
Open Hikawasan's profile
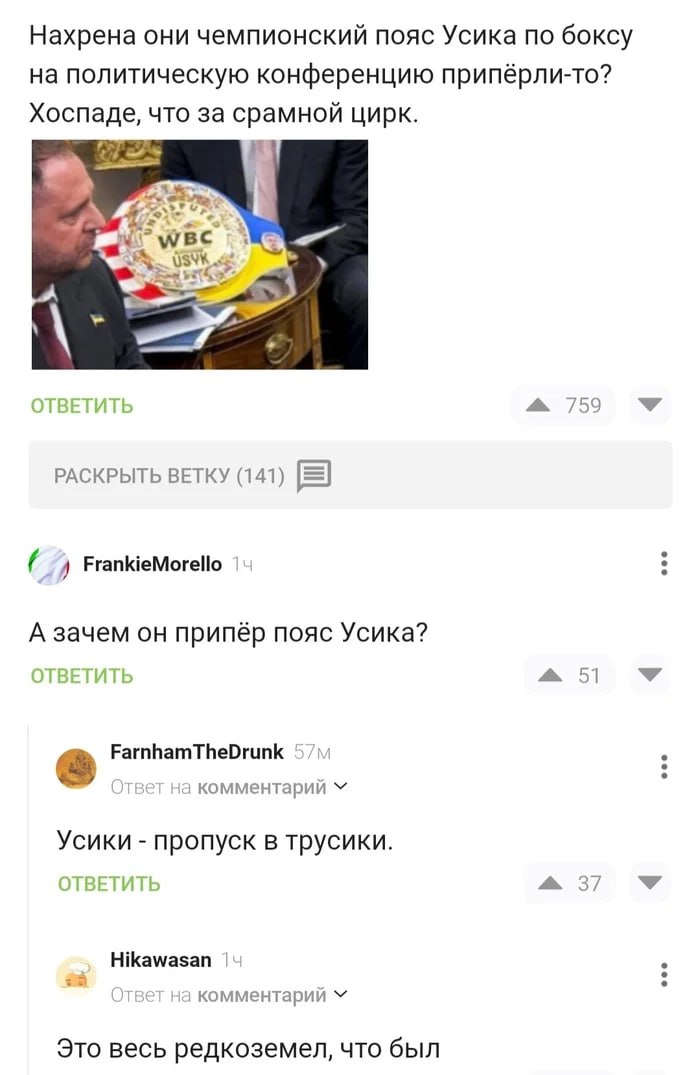(160, 960)
